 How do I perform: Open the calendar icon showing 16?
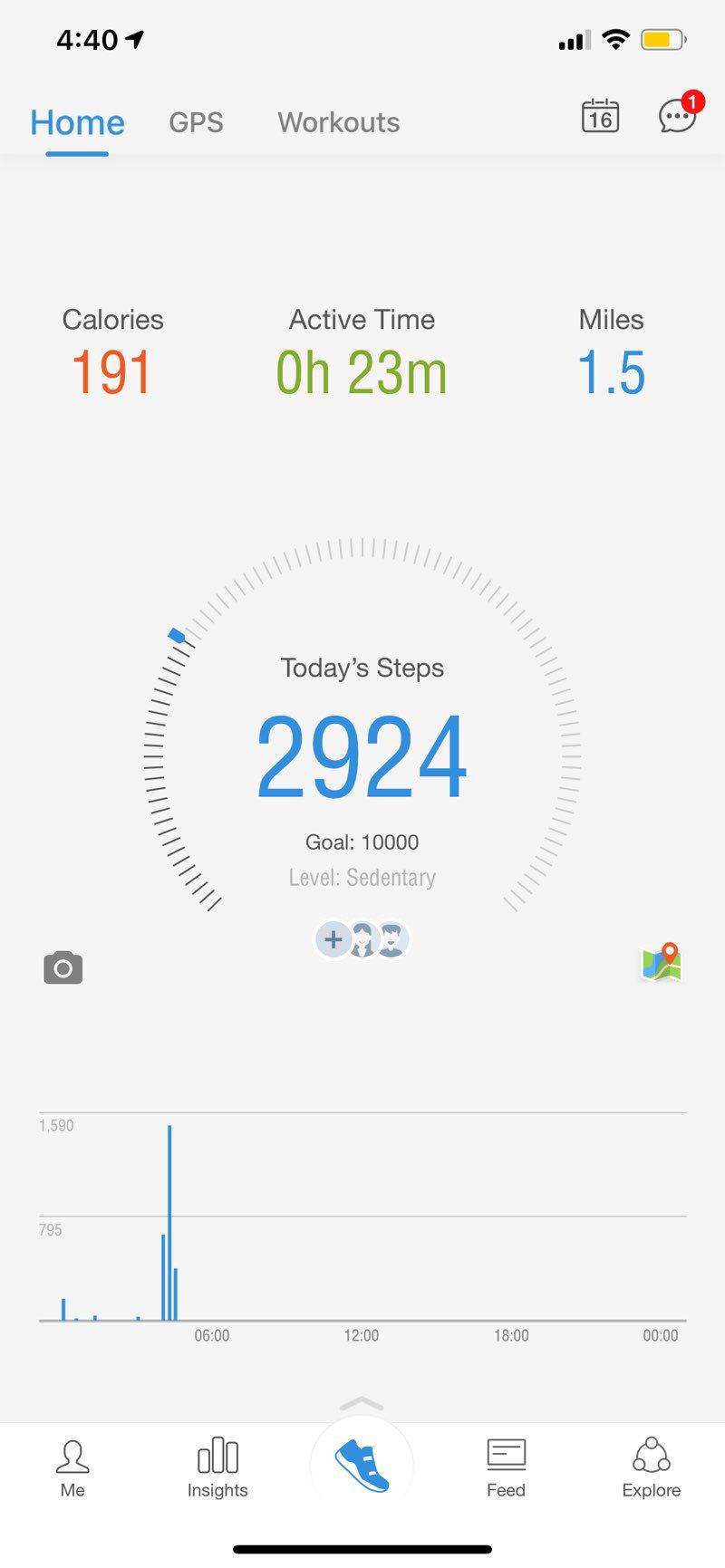pyautogui.click(x=600, y=116)
